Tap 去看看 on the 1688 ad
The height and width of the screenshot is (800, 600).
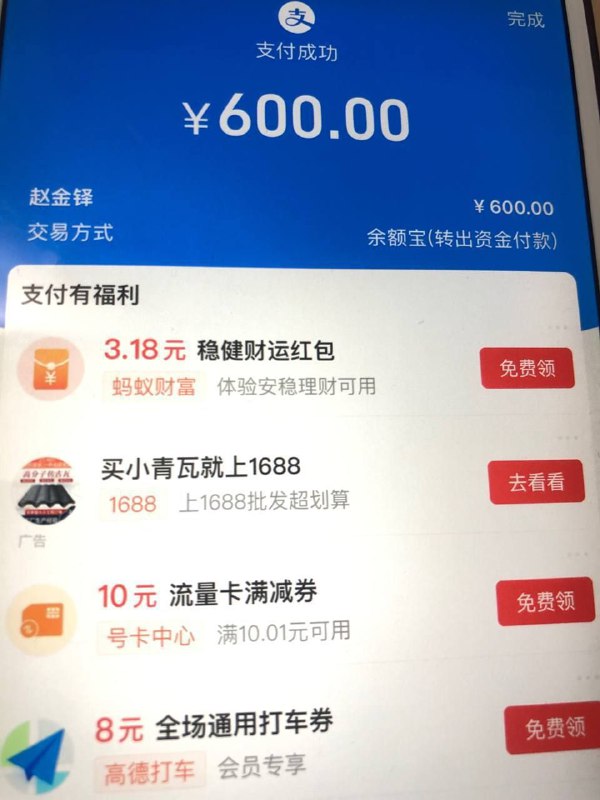(536, 482)
